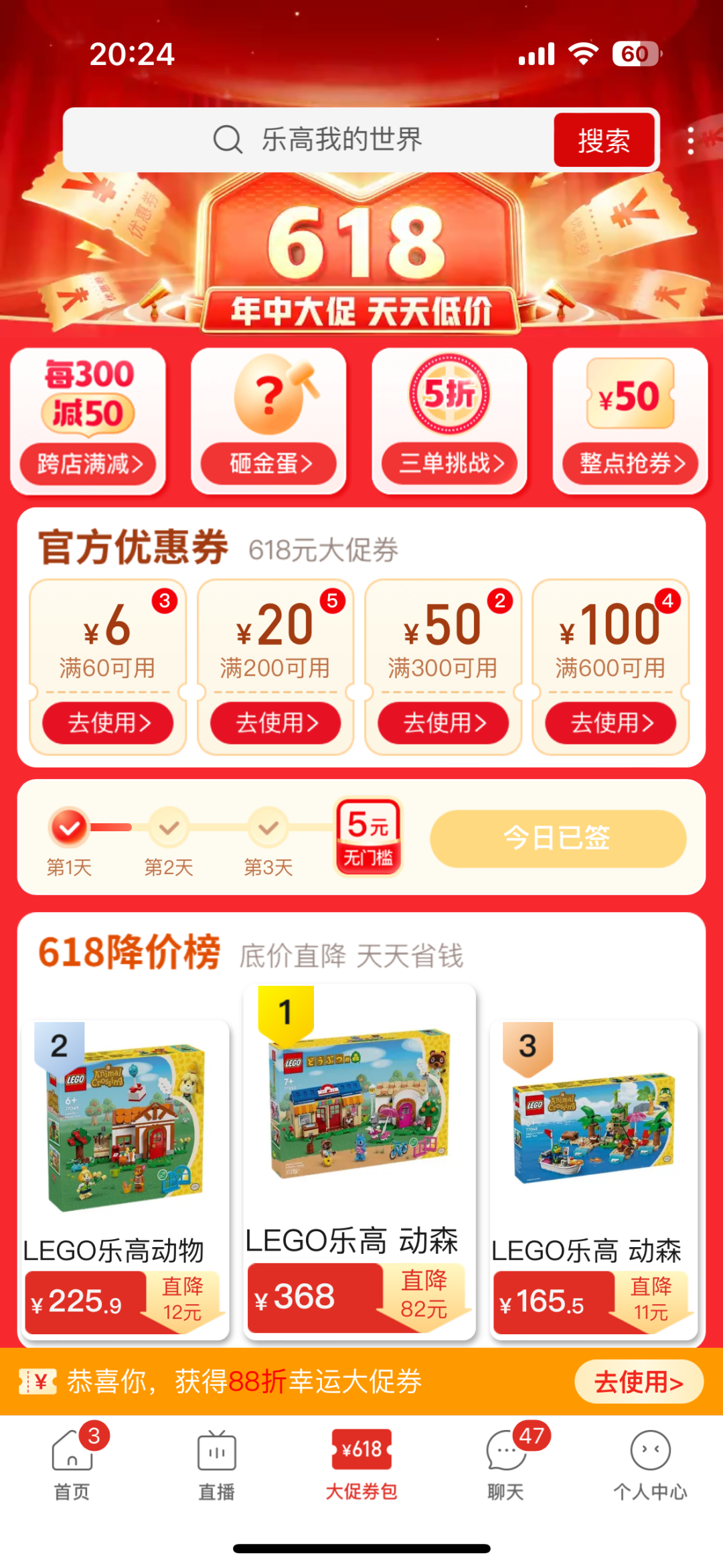Switch to the 个人中心 tab
723x1568 pixels.
[x=650, y=1464]
